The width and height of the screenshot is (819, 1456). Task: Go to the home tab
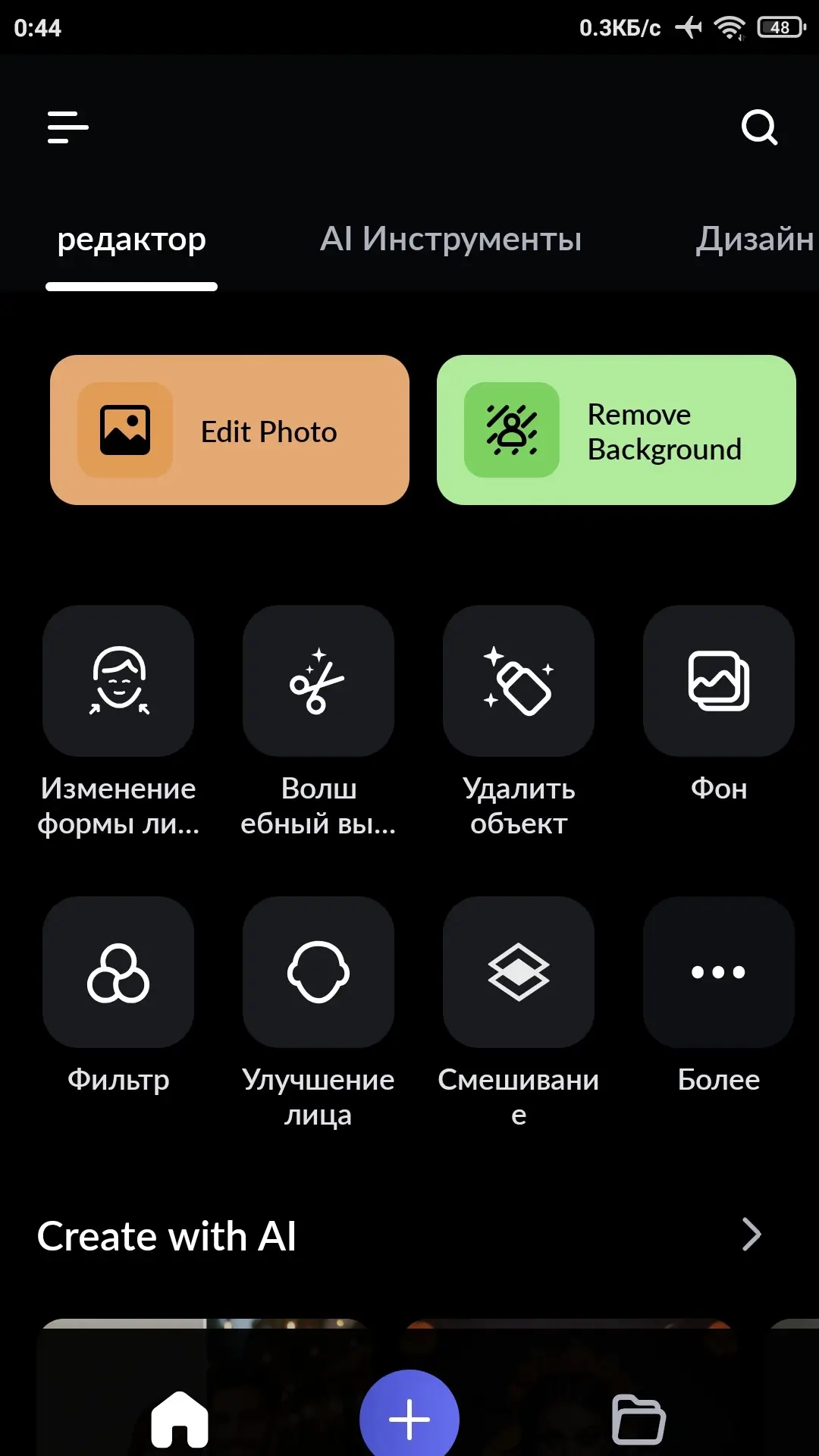[180, 1419]
